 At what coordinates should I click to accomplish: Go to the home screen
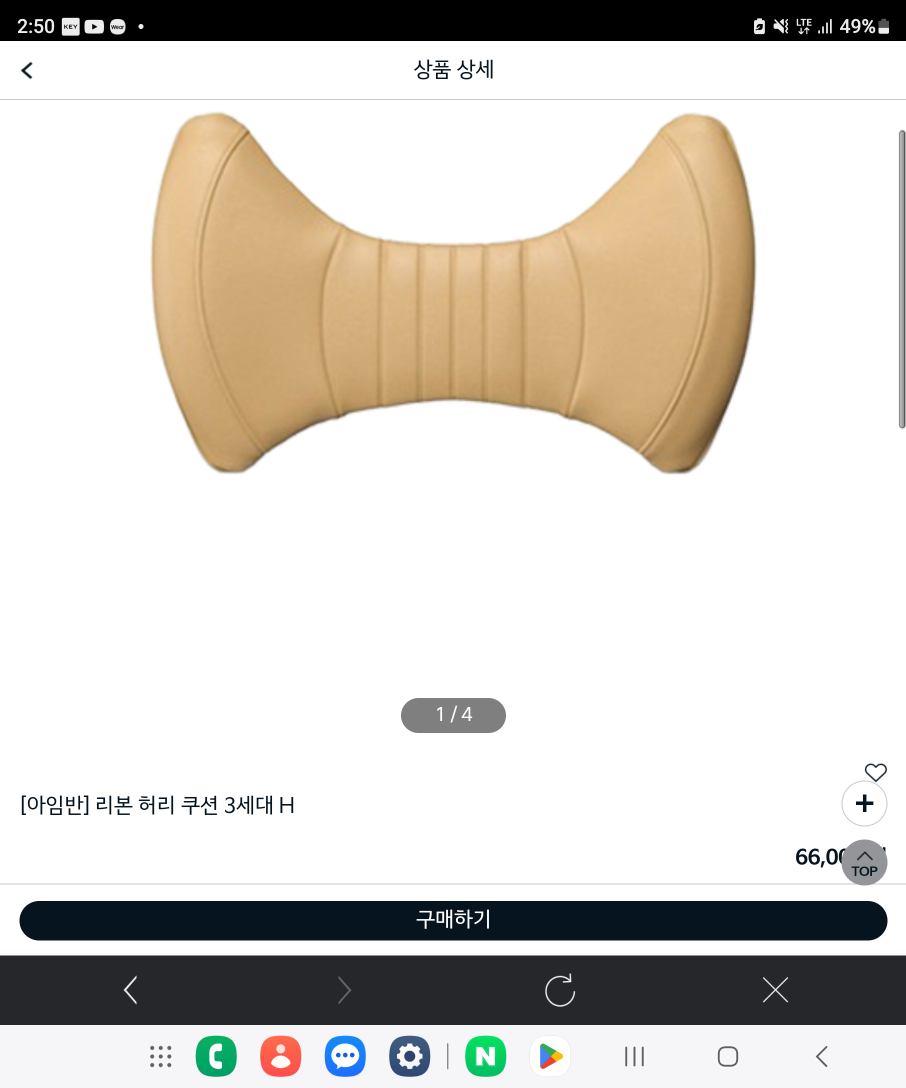(728, 1056)
